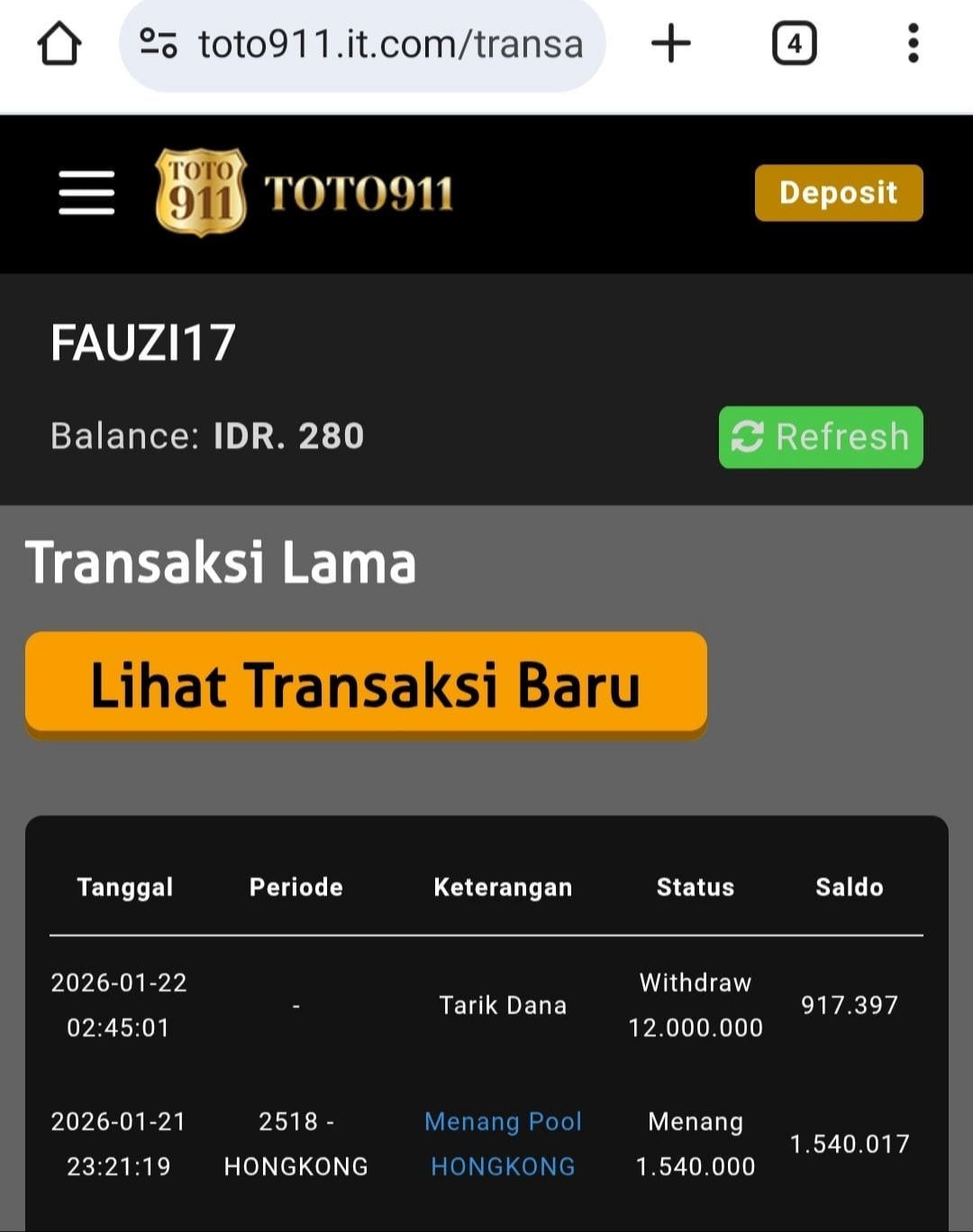Open a new browser tab

point(670,43)
